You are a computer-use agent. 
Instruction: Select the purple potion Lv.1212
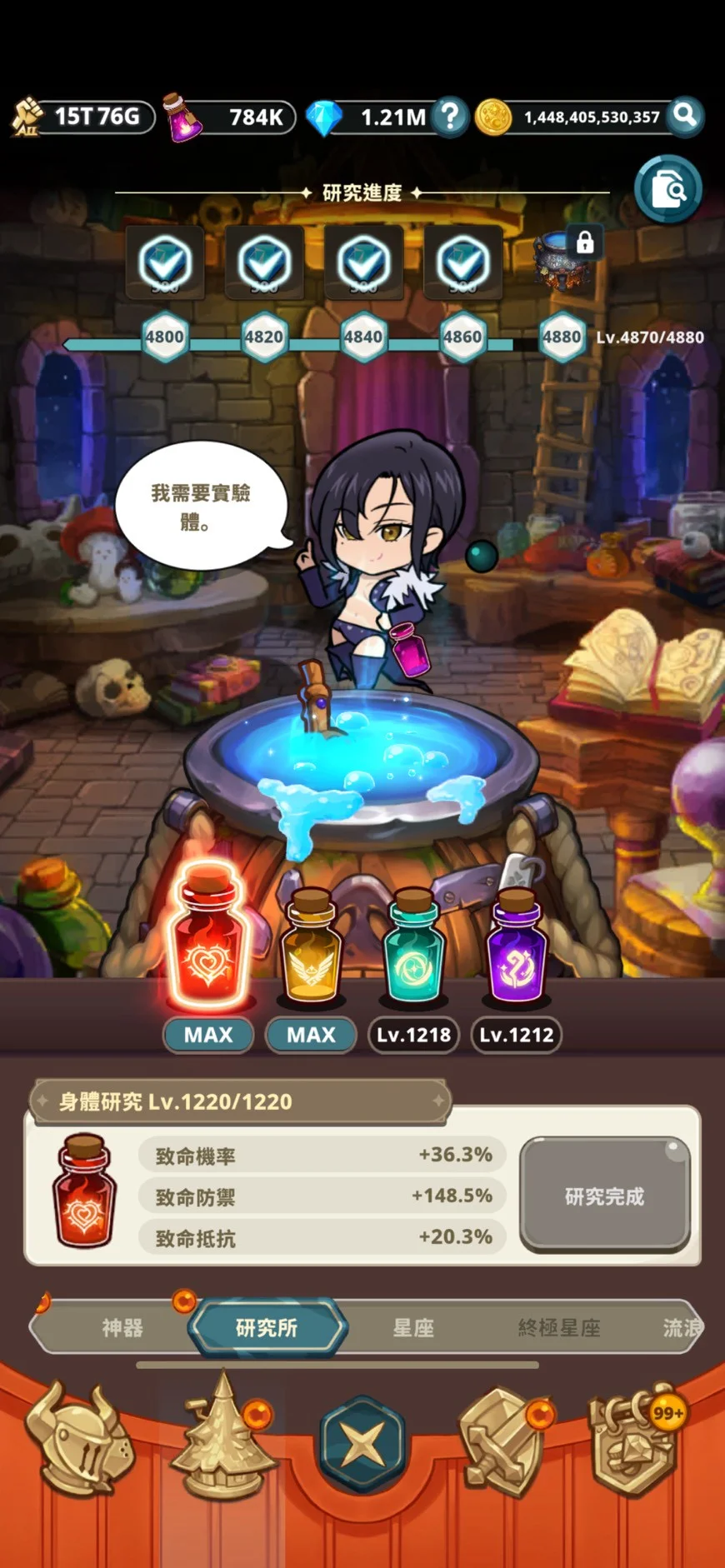(x=517, y=946)
